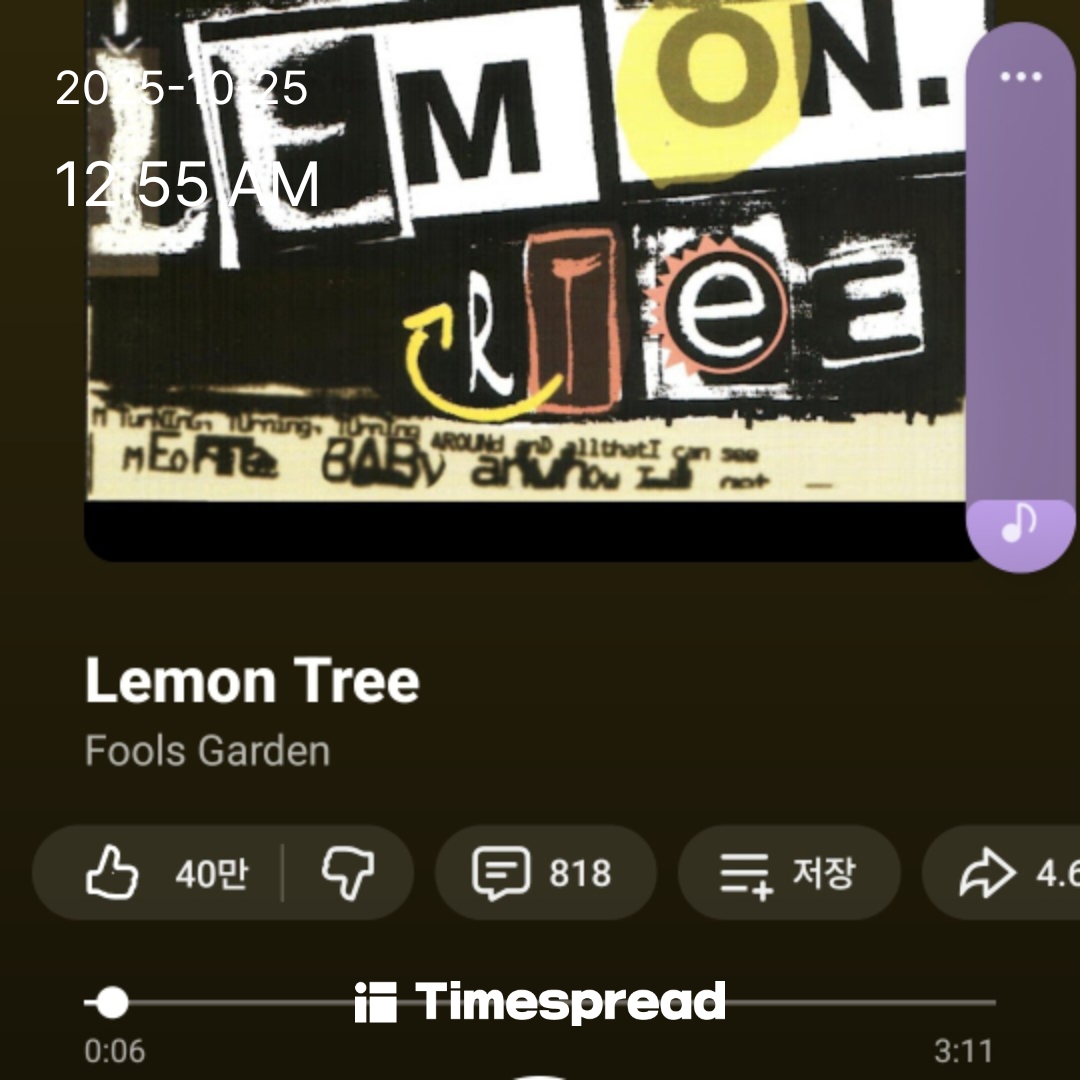Save the song with the 저장 button

788,873
